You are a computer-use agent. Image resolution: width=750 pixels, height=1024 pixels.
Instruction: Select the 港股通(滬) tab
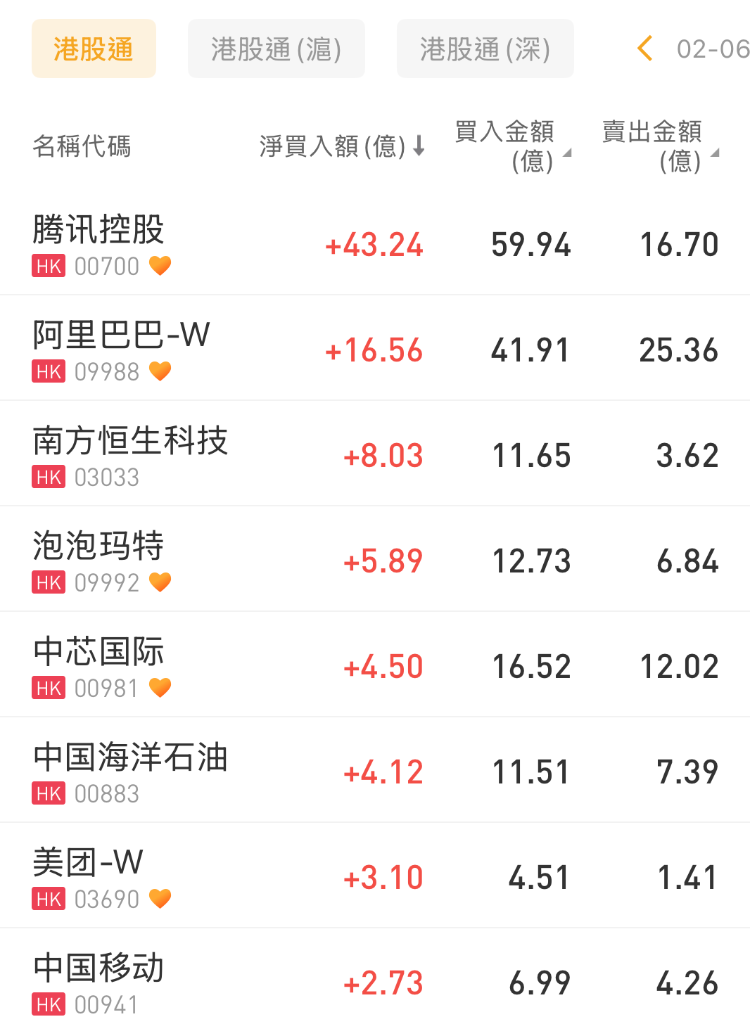pos(276,49)
